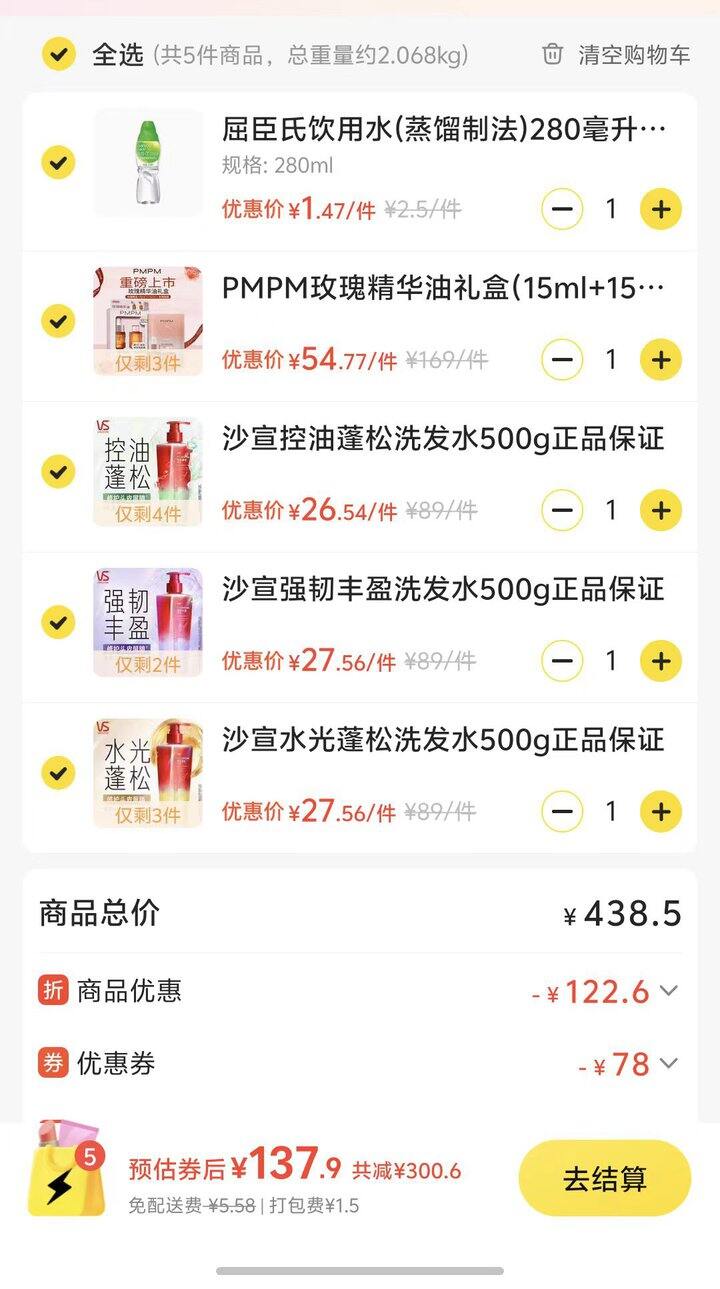
Task: Increase quantity of 沙宣控油蓬松洗发水
Action: (x=660, y=511)
